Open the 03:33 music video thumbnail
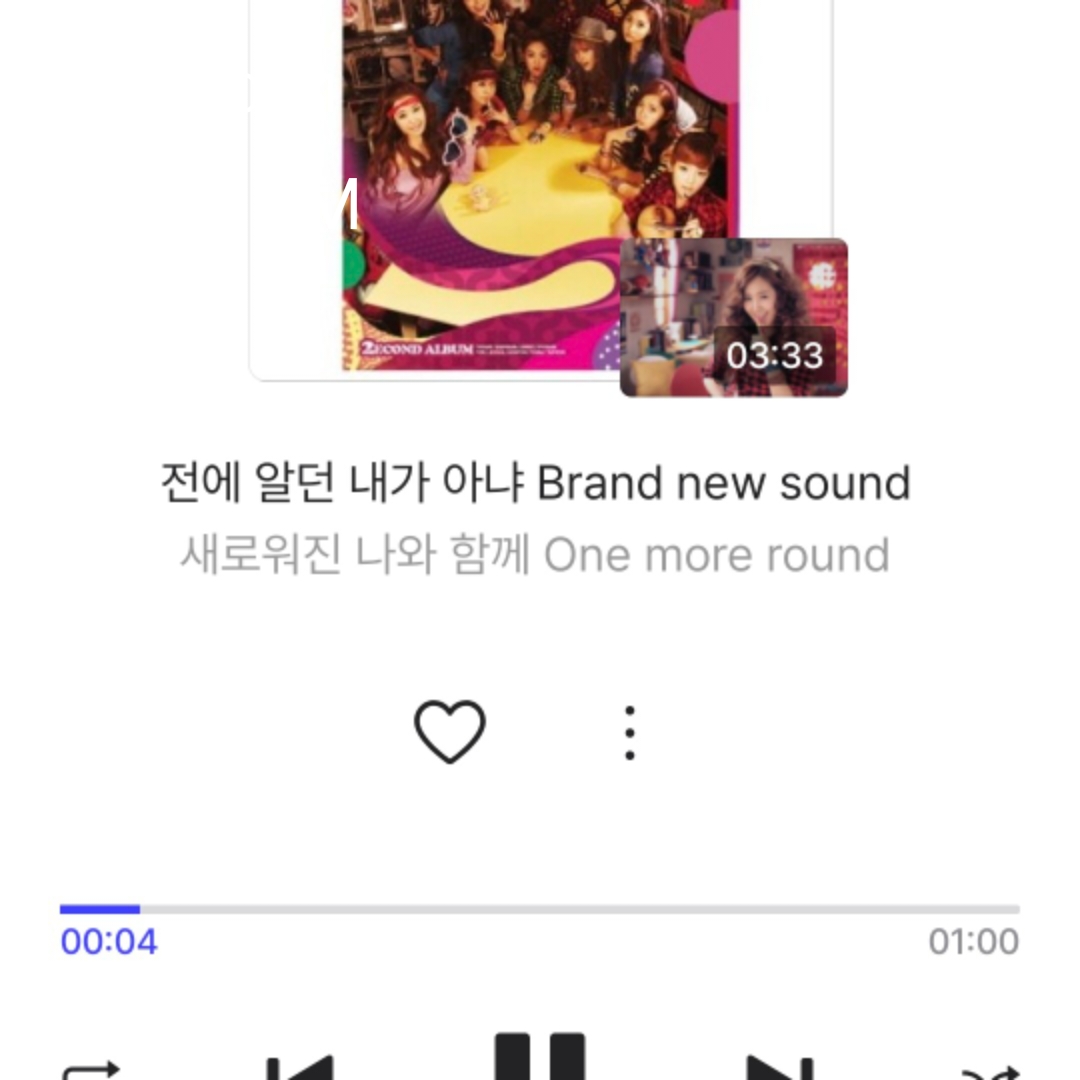The width and height of the screenshot is (1080, 1080). (x=734, y=318)
